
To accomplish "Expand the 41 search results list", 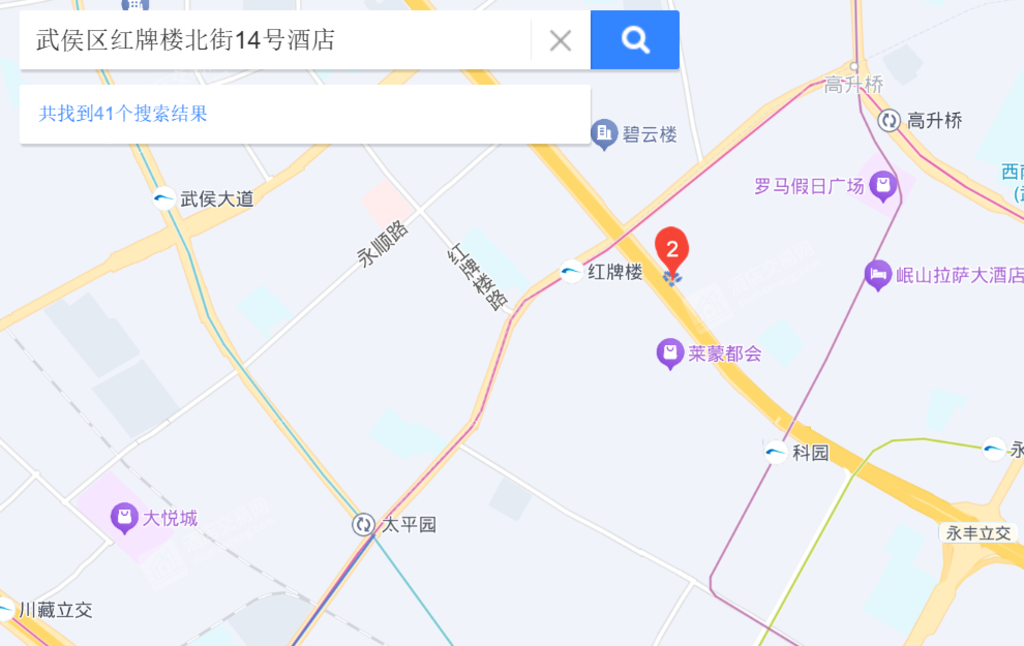I will [123, 114].
